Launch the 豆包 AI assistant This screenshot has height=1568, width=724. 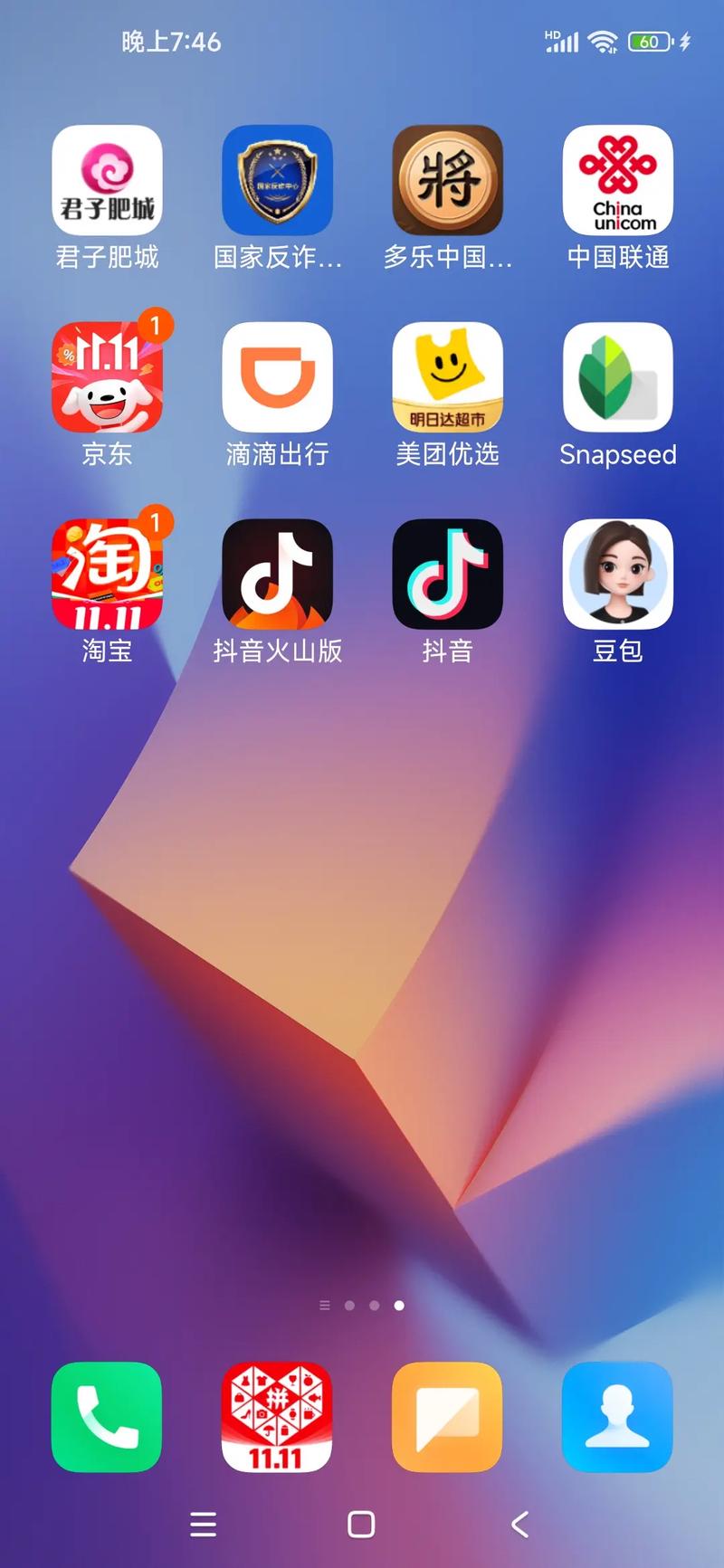pos(617,573)
